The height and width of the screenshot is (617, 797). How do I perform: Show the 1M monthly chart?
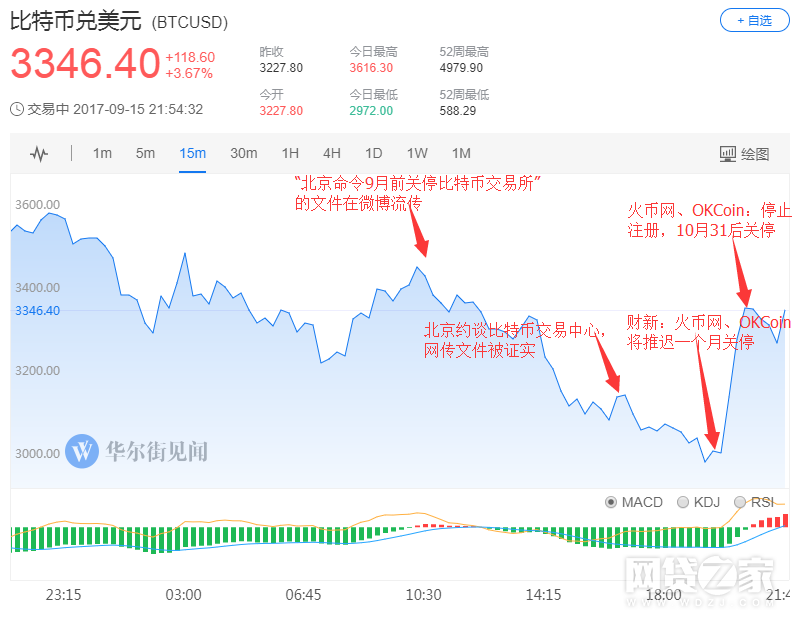[461, 153]
